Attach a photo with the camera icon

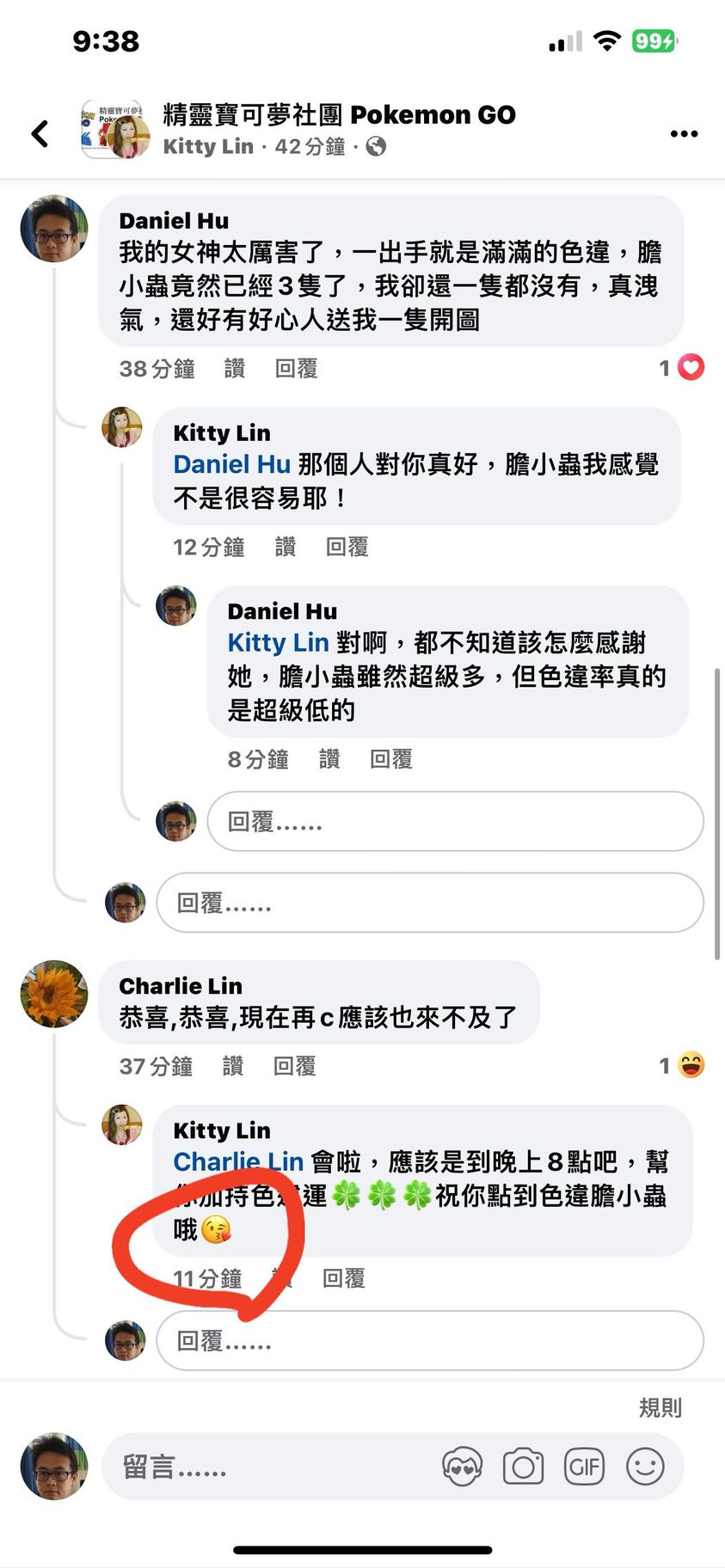pos(523,1467)
